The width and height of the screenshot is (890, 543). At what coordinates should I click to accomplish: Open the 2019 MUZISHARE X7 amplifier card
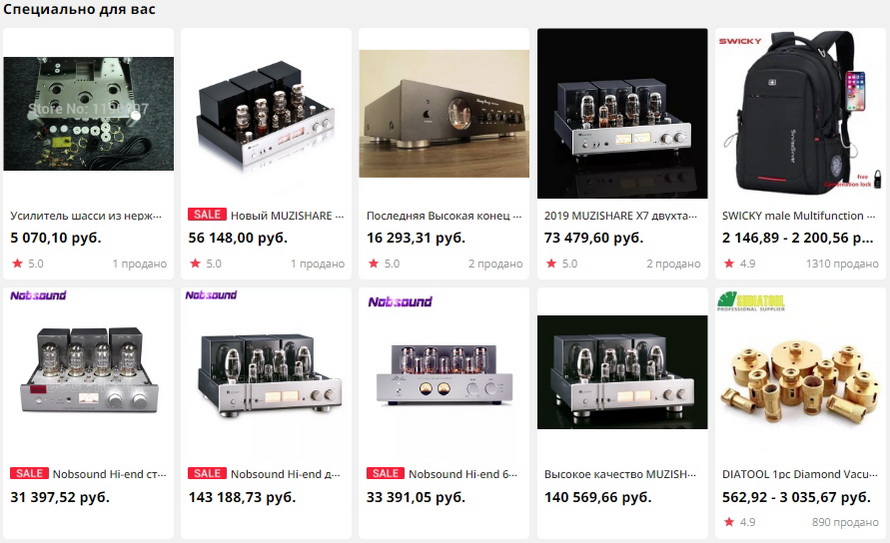click(x=622, y=114)
